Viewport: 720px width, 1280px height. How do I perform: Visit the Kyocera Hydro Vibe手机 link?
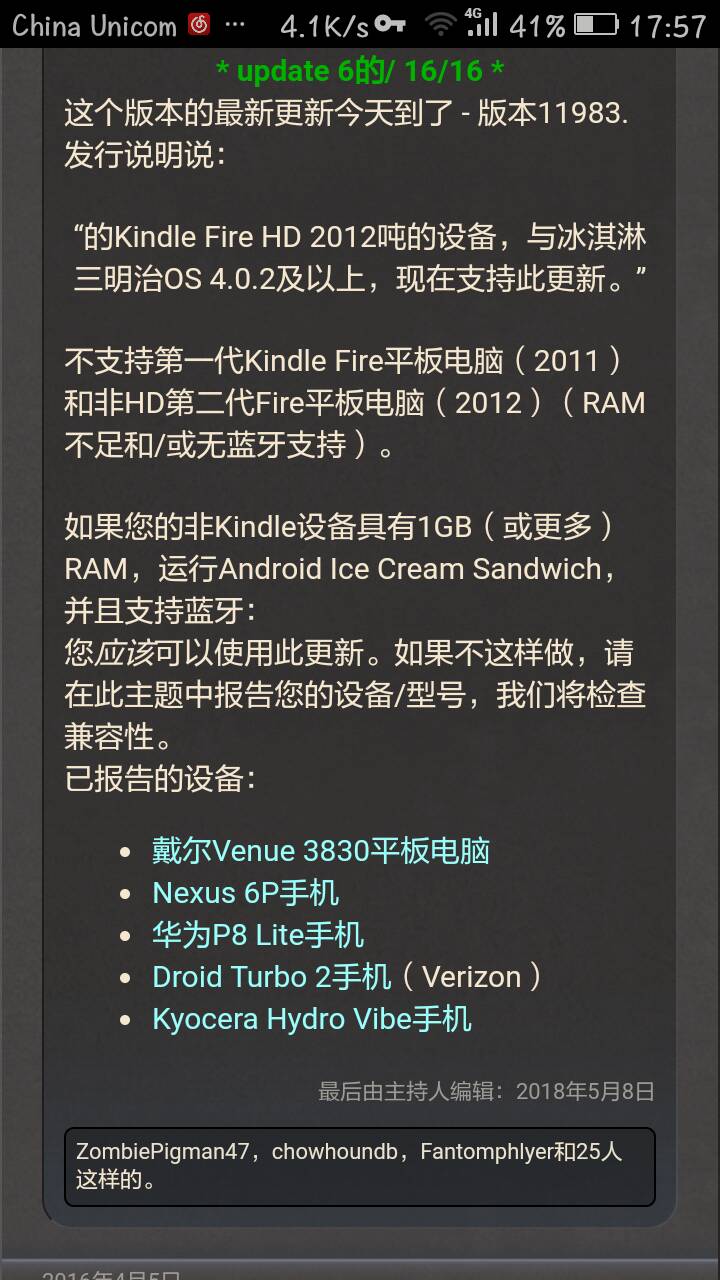click(311, 1019)
